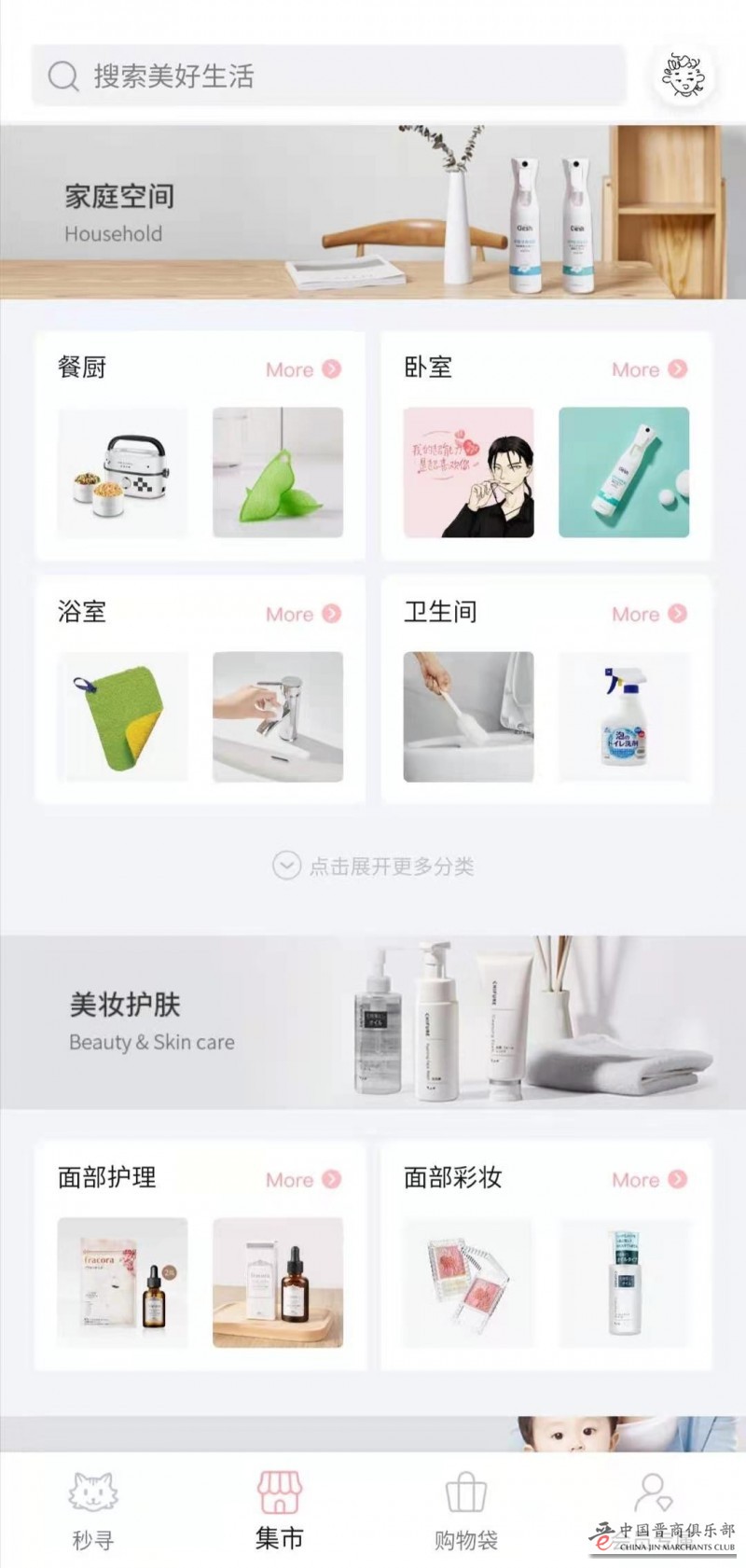The height and width of the screenshot is (1568, 746).
Task: Expand 点击展开更多分类
Action: pos(373,866)
